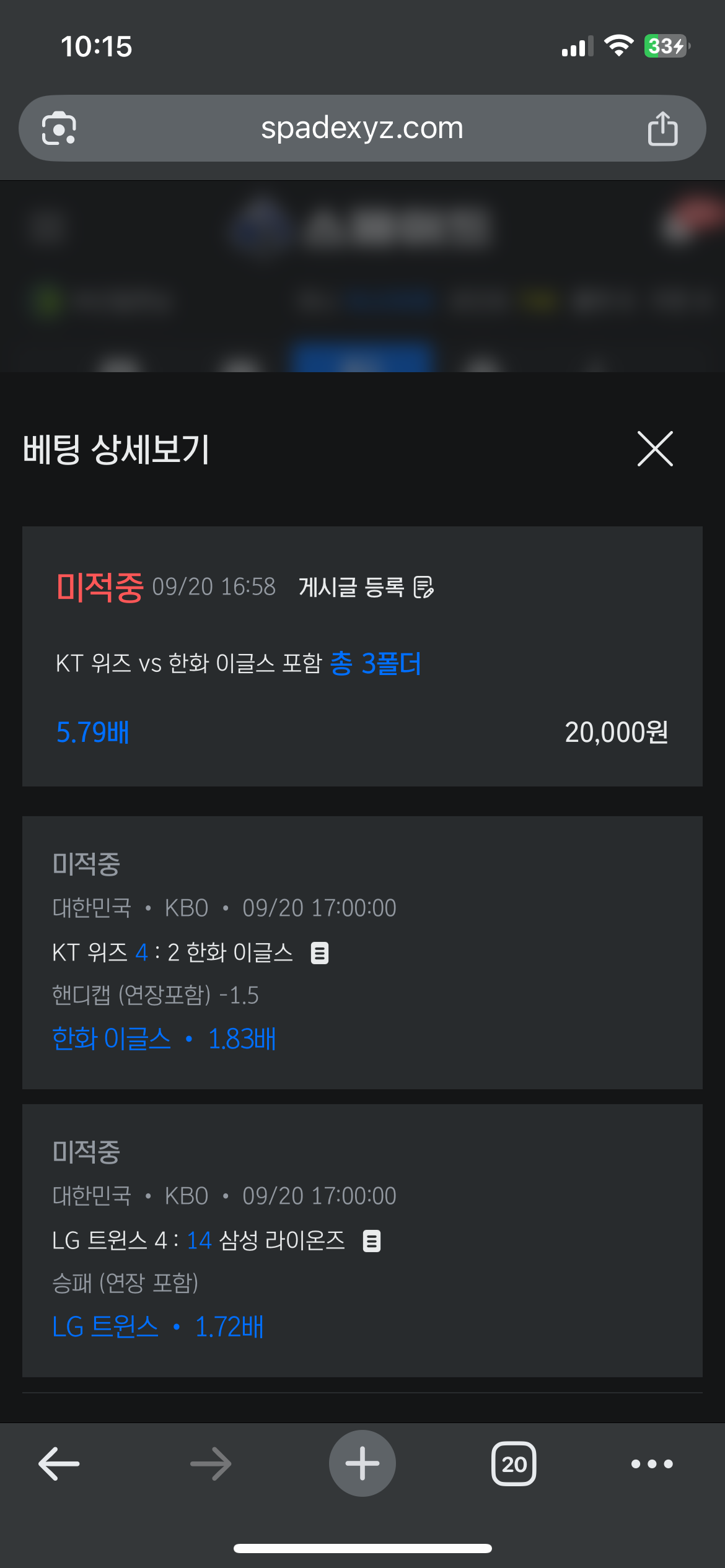
Task: Go back to the previous page
Action: [59, 1463]
